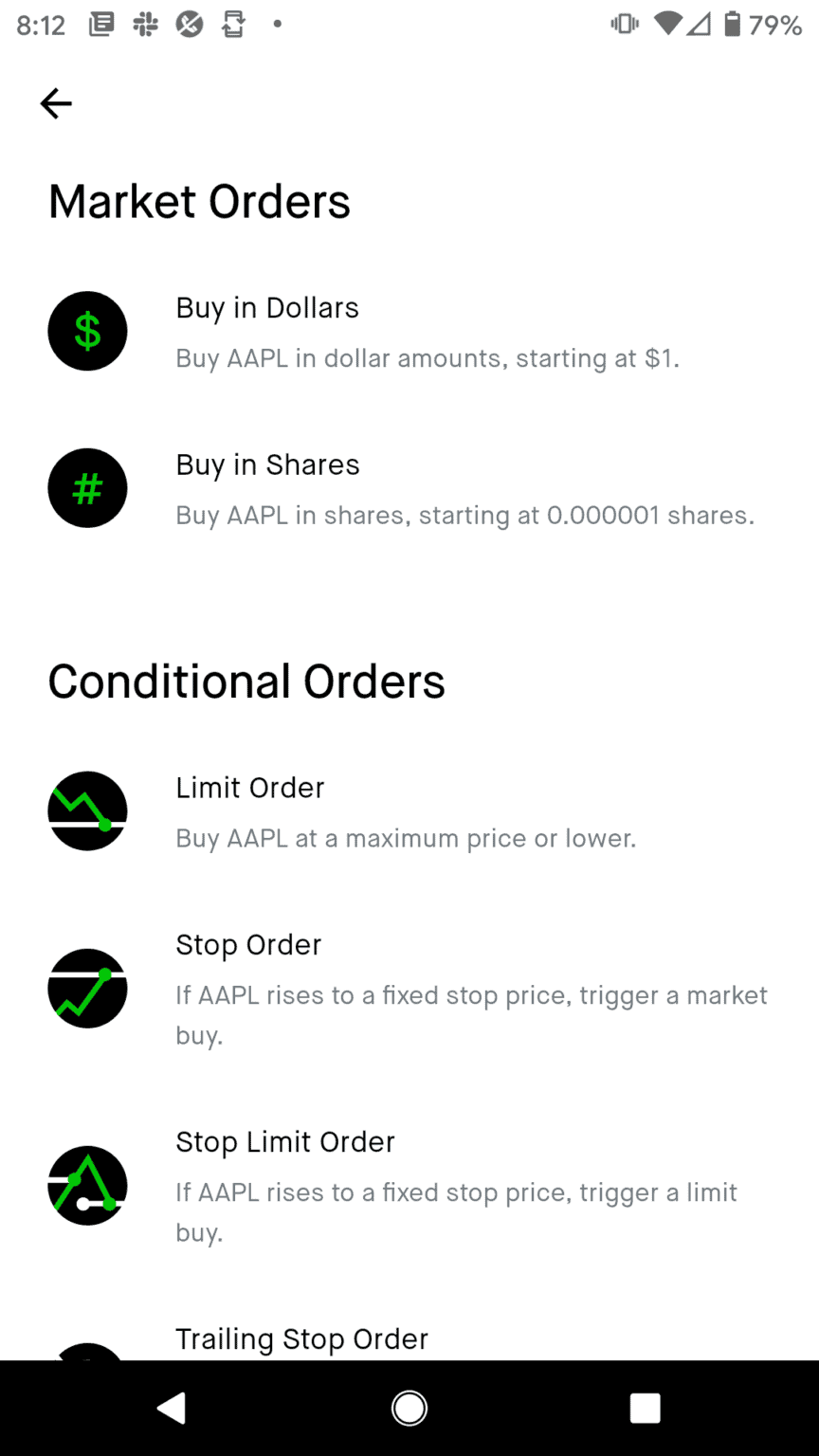Screen dimensions: 819x1456
Task: Tap the Market Orders section heading
Action: point(200,201)
